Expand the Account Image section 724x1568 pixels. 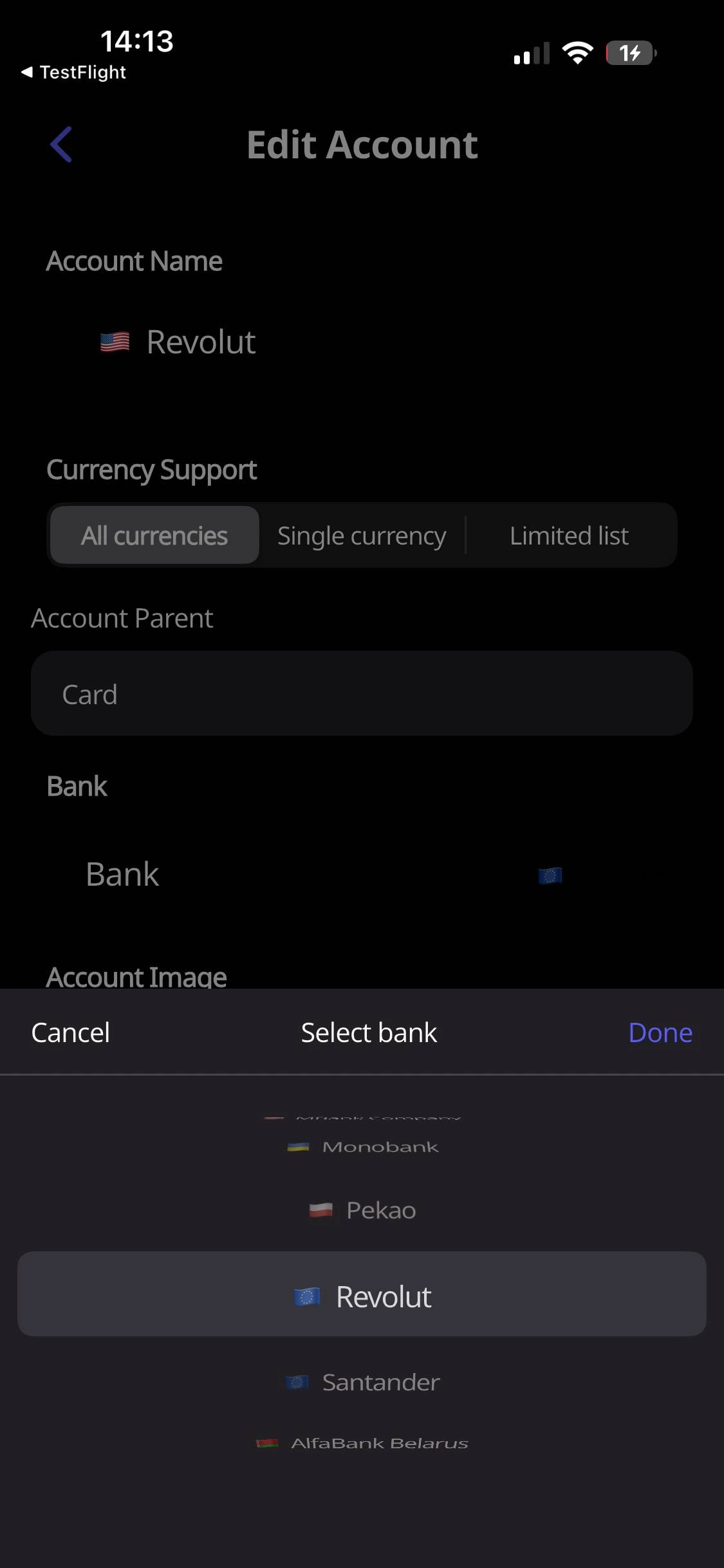coord(136,976)
